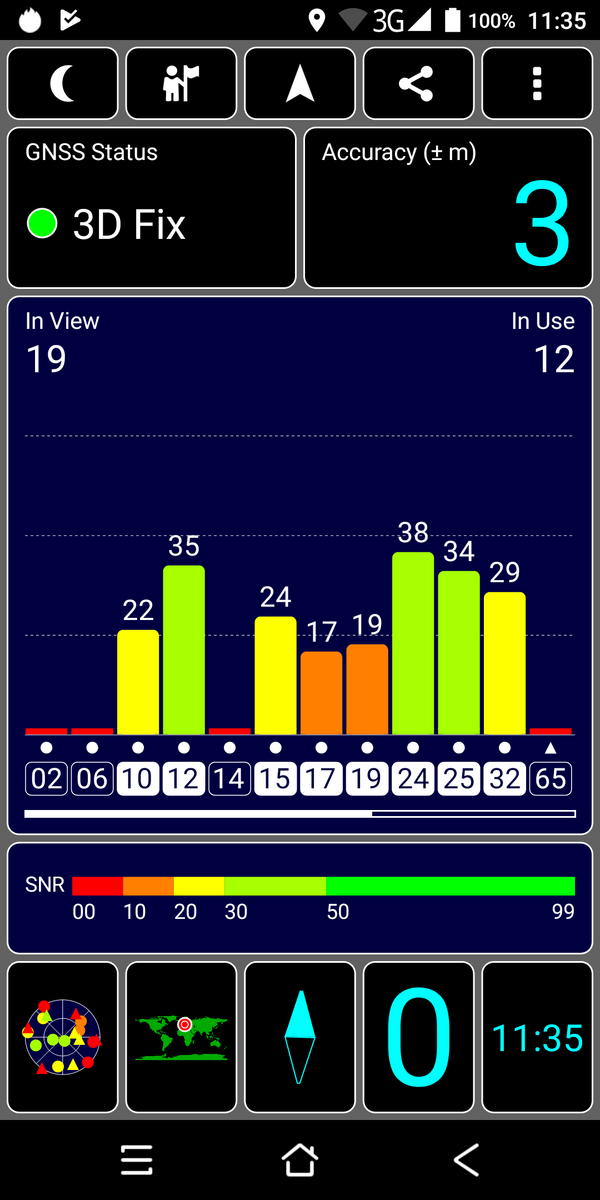The width and height of the screenshot is (600, 1200).
Task: Tap the navigation arrow icon
Action: coord(300,84)
